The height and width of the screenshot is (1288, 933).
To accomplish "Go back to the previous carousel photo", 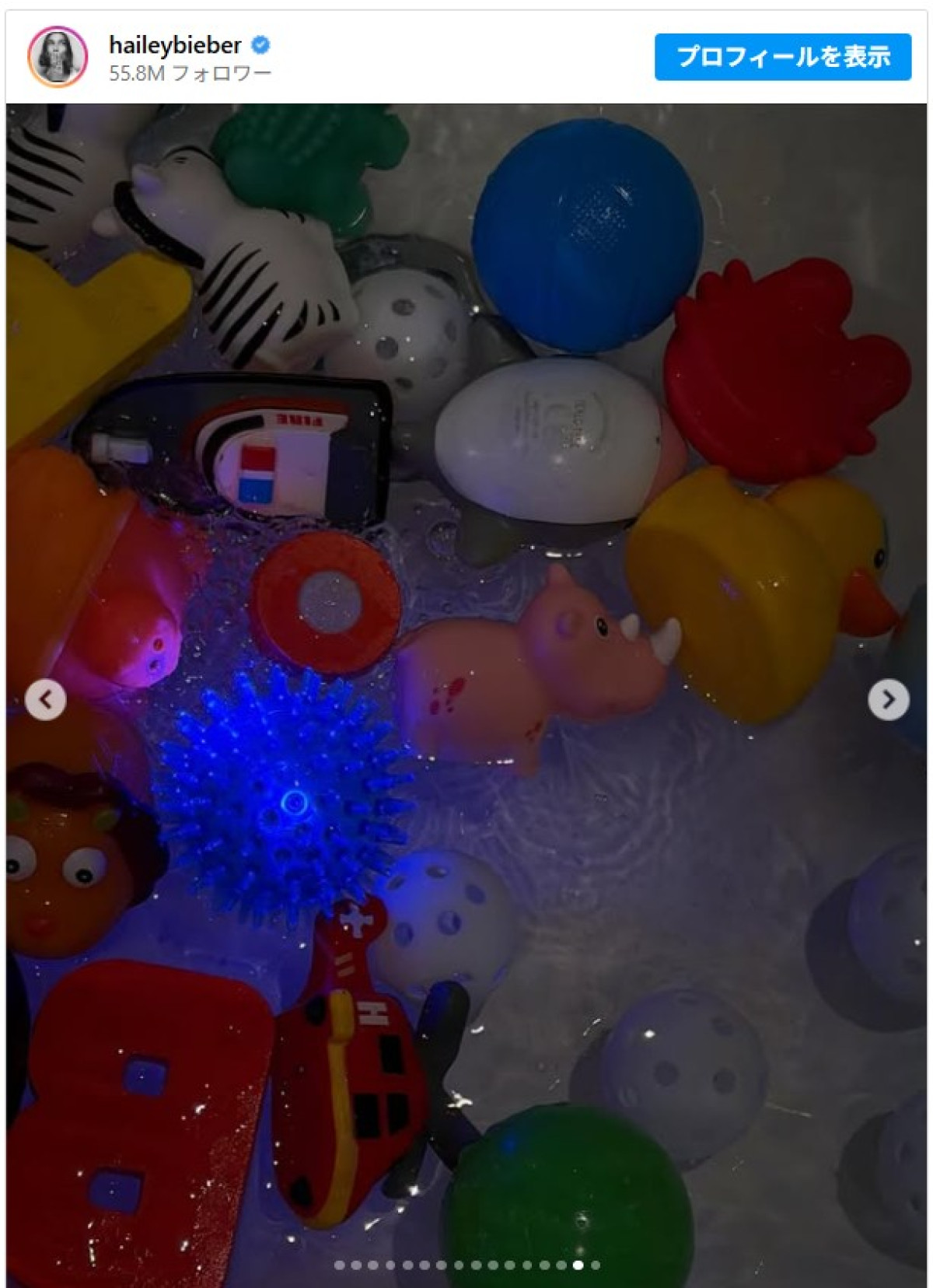I will click(45, 699).
